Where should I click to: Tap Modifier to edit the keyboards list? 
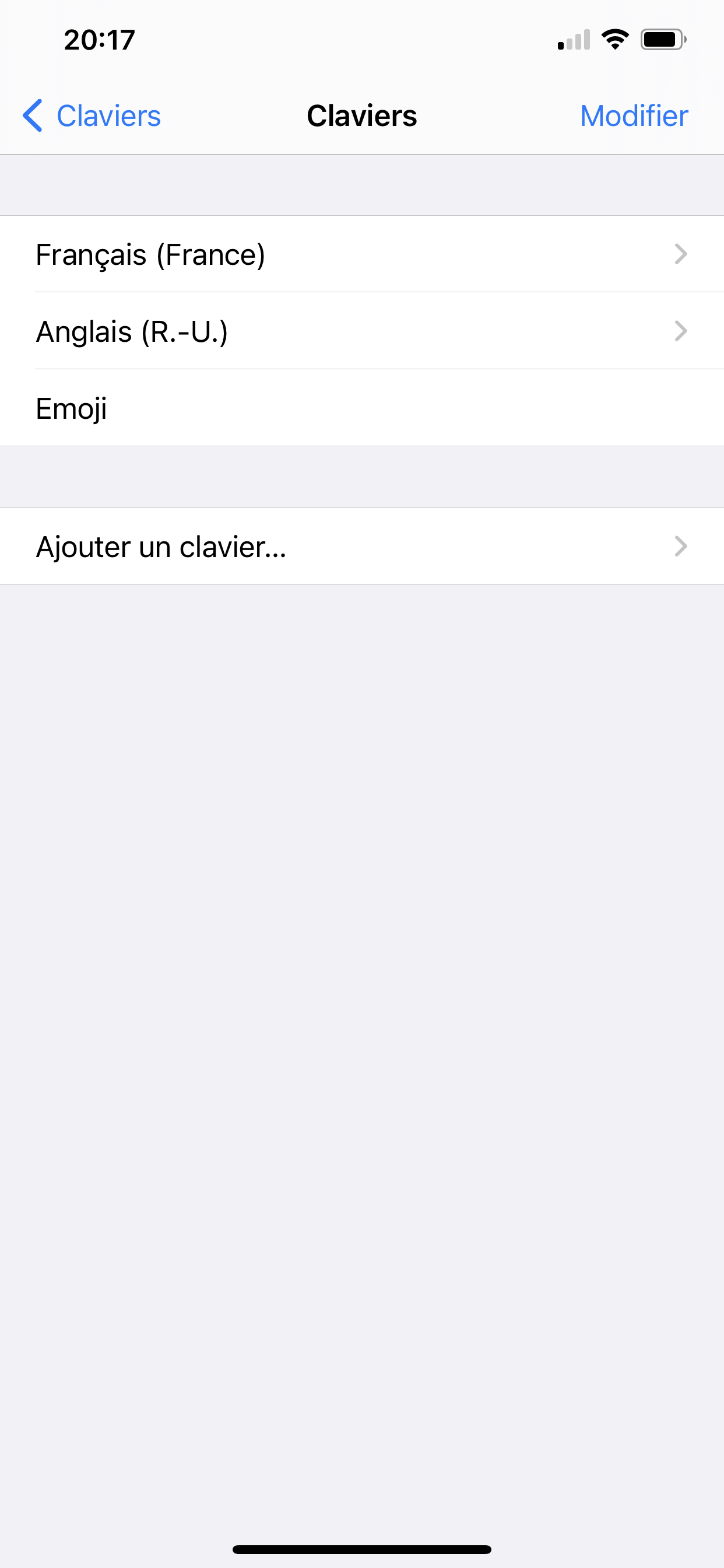pyautogui.click(x=633, y=116)
